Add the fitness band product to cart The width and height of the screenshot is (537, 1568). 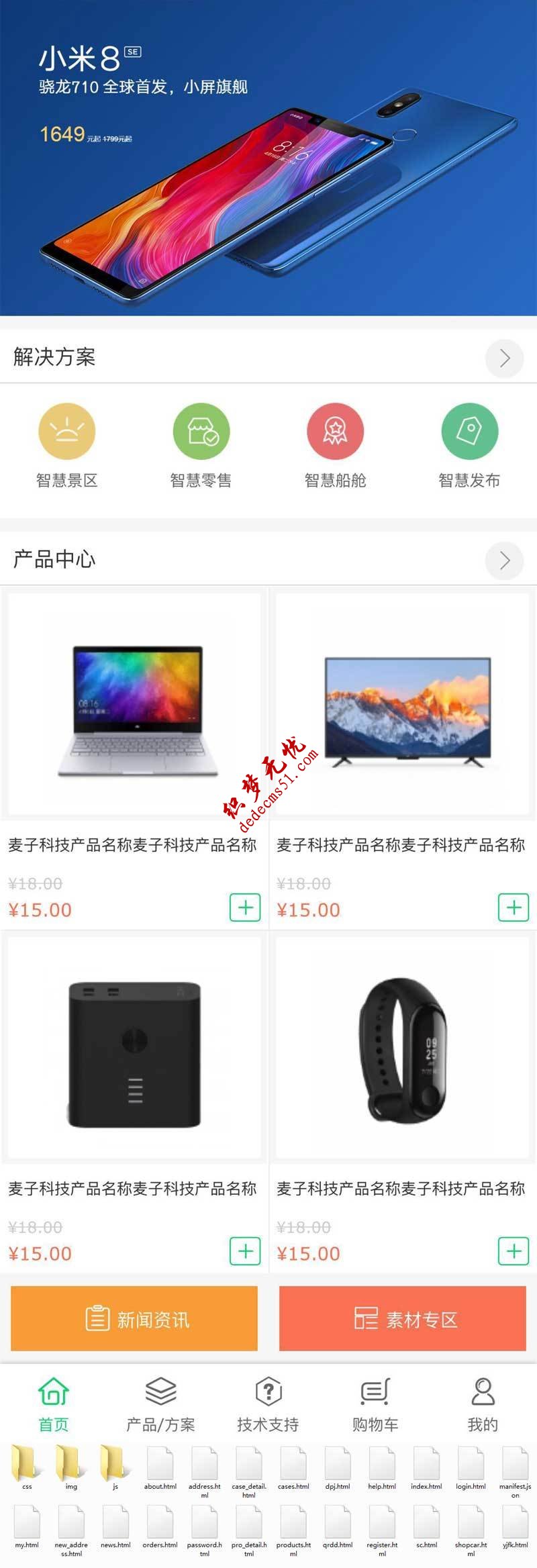[x=514, y=1251]
